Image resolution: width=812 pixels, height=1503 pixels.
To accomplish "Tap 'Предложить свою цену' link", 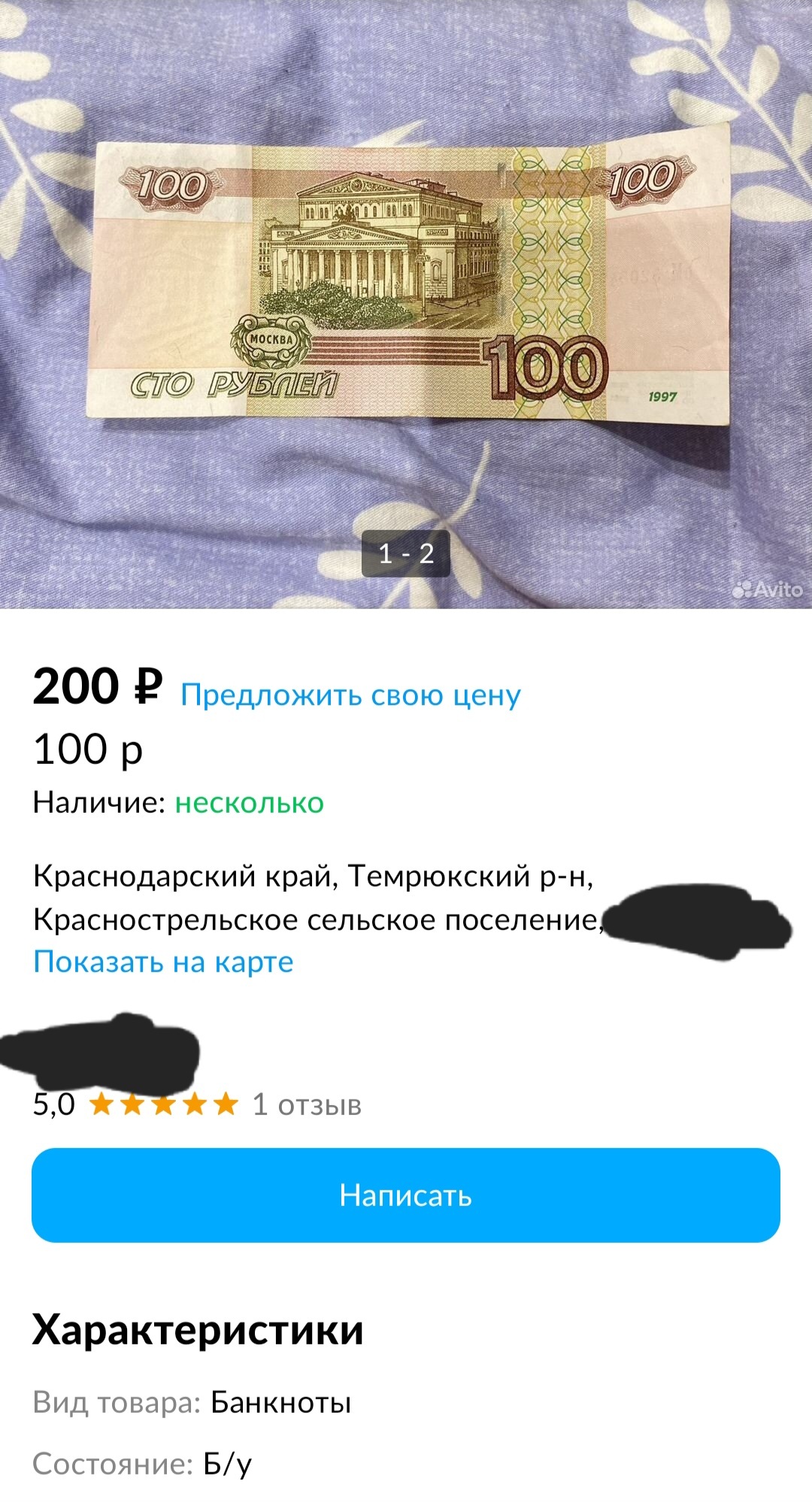I will pos(350,695).
